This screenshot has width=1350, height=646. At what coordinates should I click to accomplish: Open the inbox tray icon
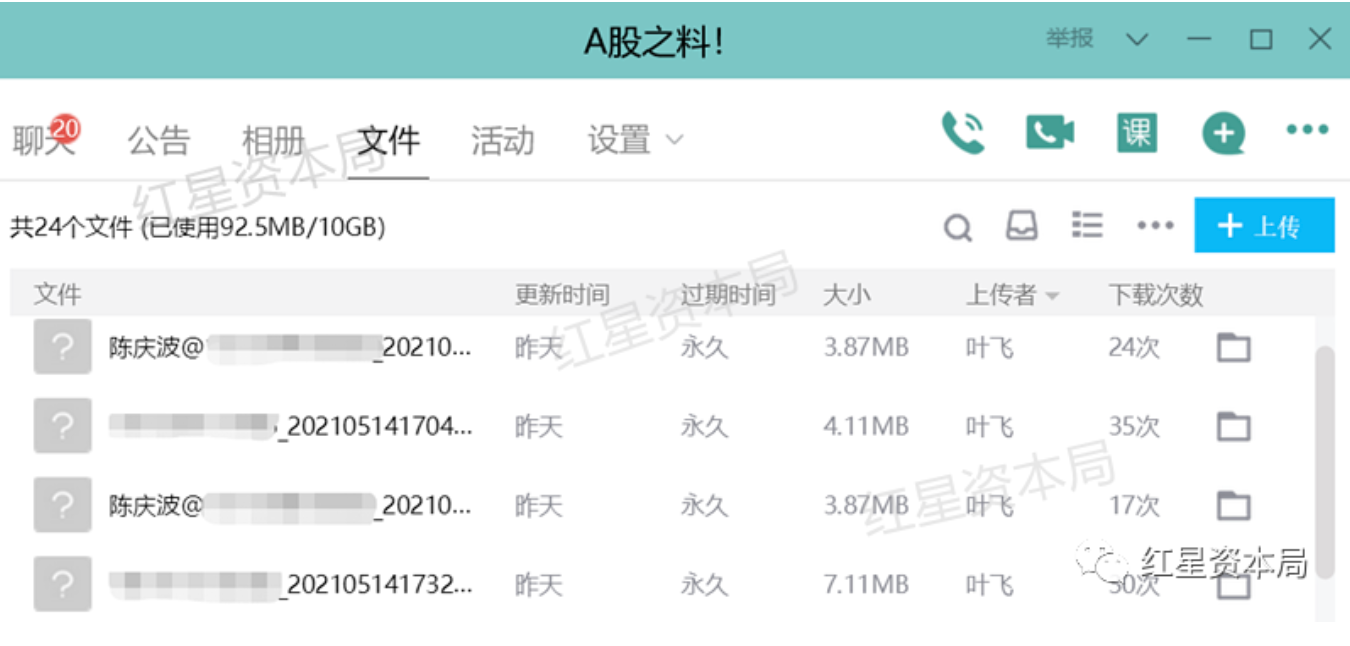[x=1021, y=226]
